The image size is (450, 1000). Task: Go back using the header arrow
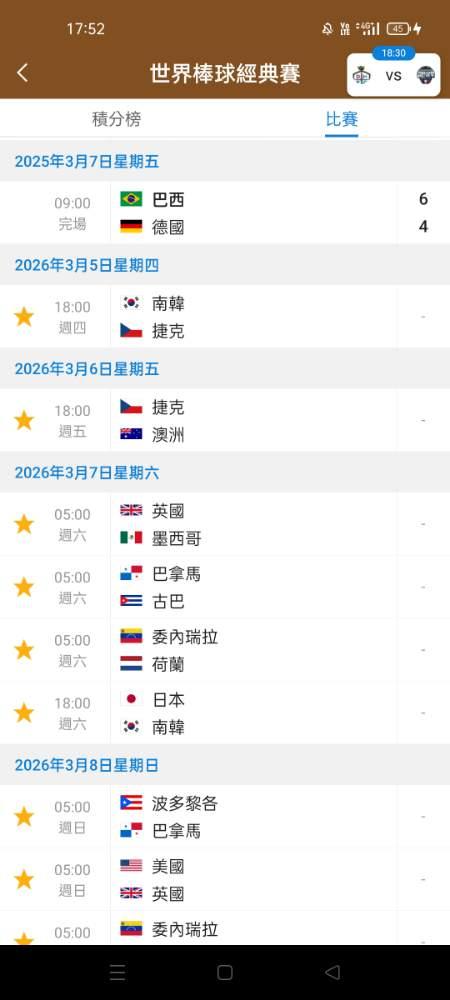coord(22,73)
